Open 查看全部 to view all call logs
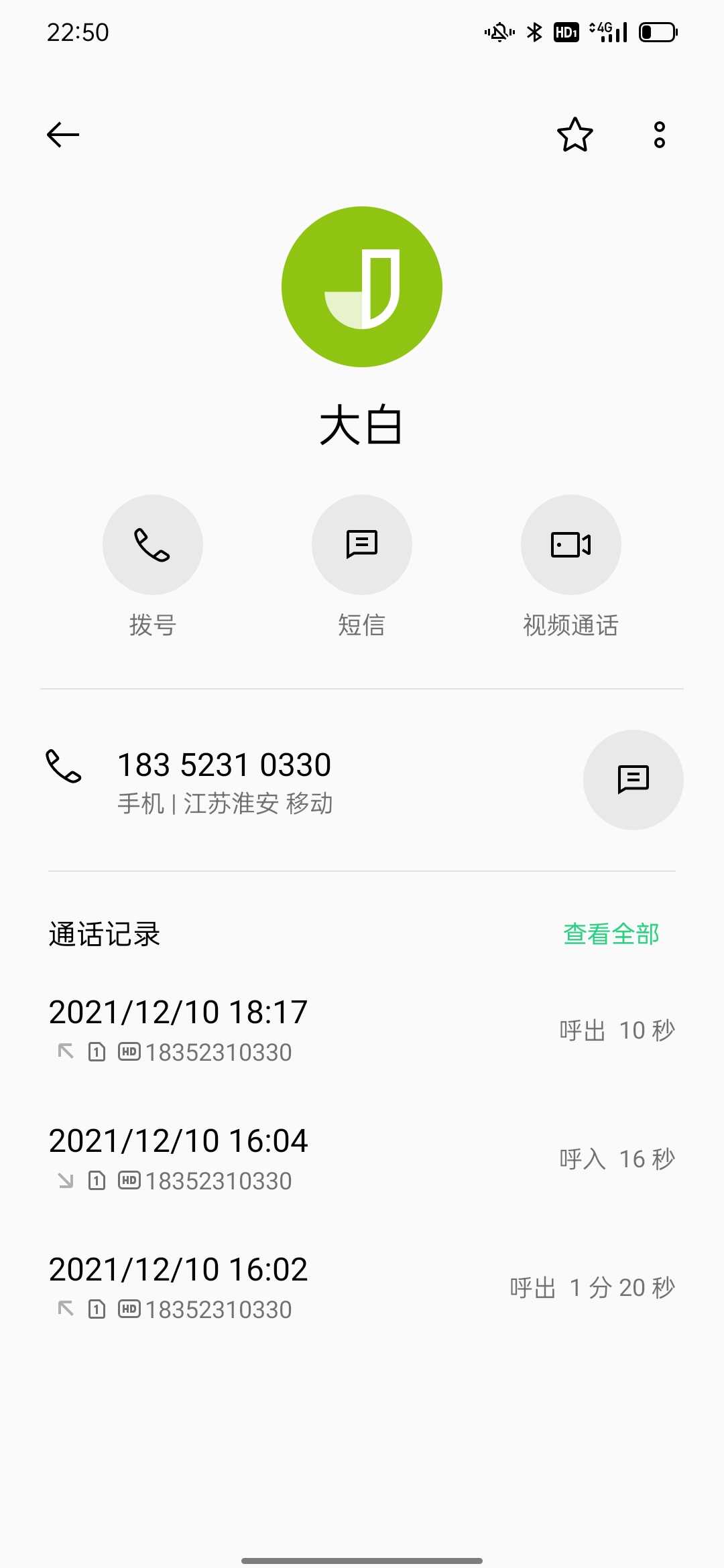 point(611,934)
